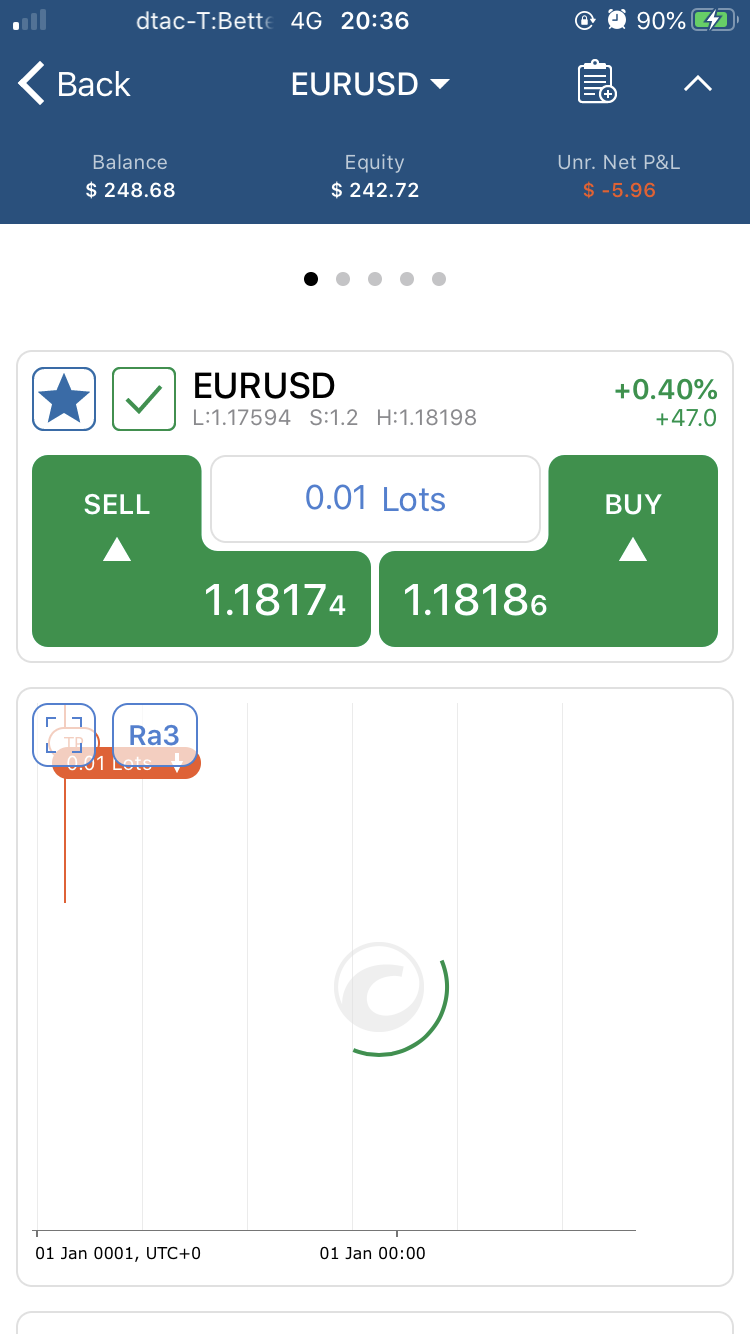Image resolution: width=750 pixels, height=1334 pixels.
Task: Buy EURUSD at 1.18186
Action: [x=549, y=551]
